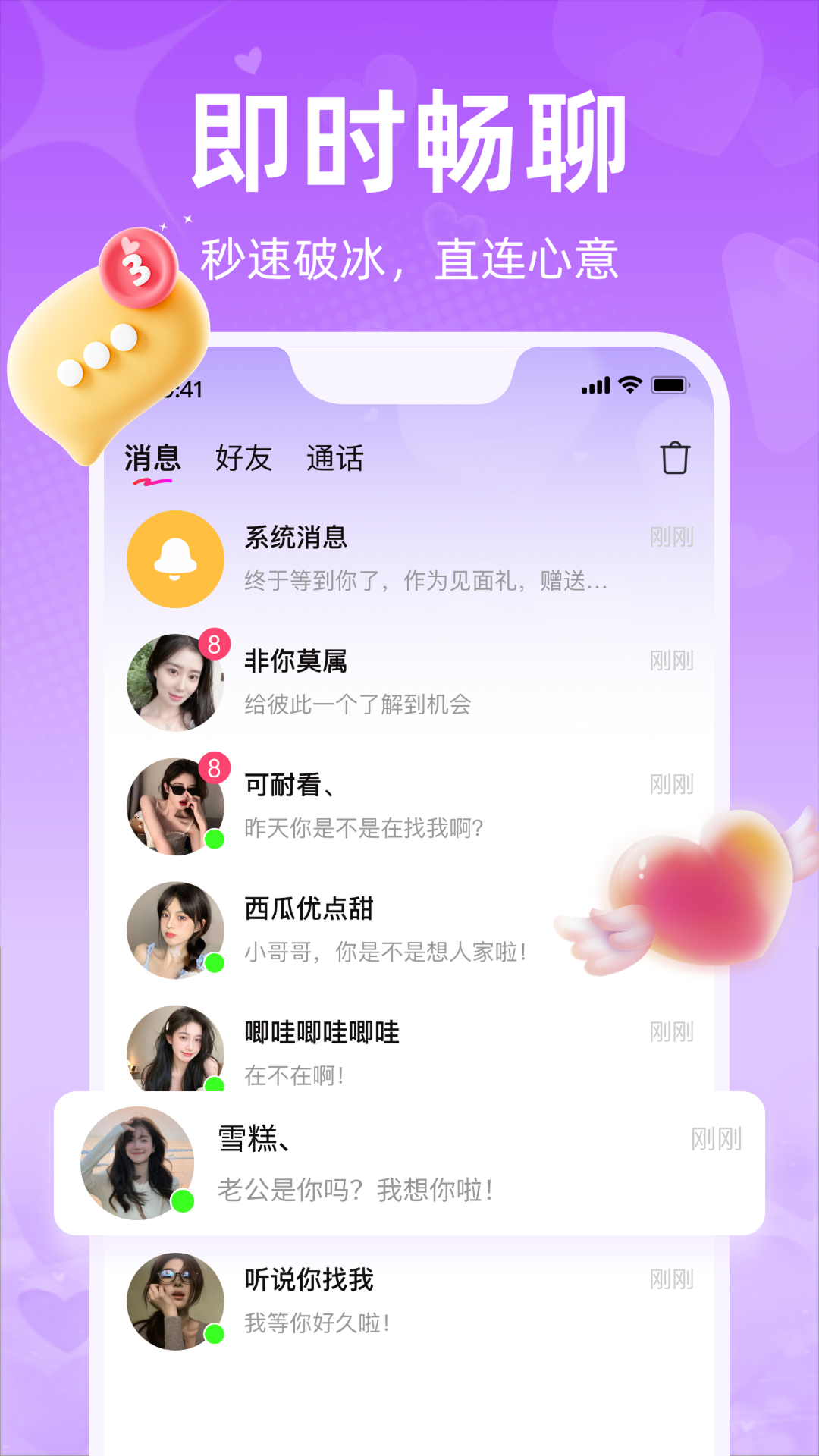Click the red unread badge on 非你莫属

coord(215,643)
